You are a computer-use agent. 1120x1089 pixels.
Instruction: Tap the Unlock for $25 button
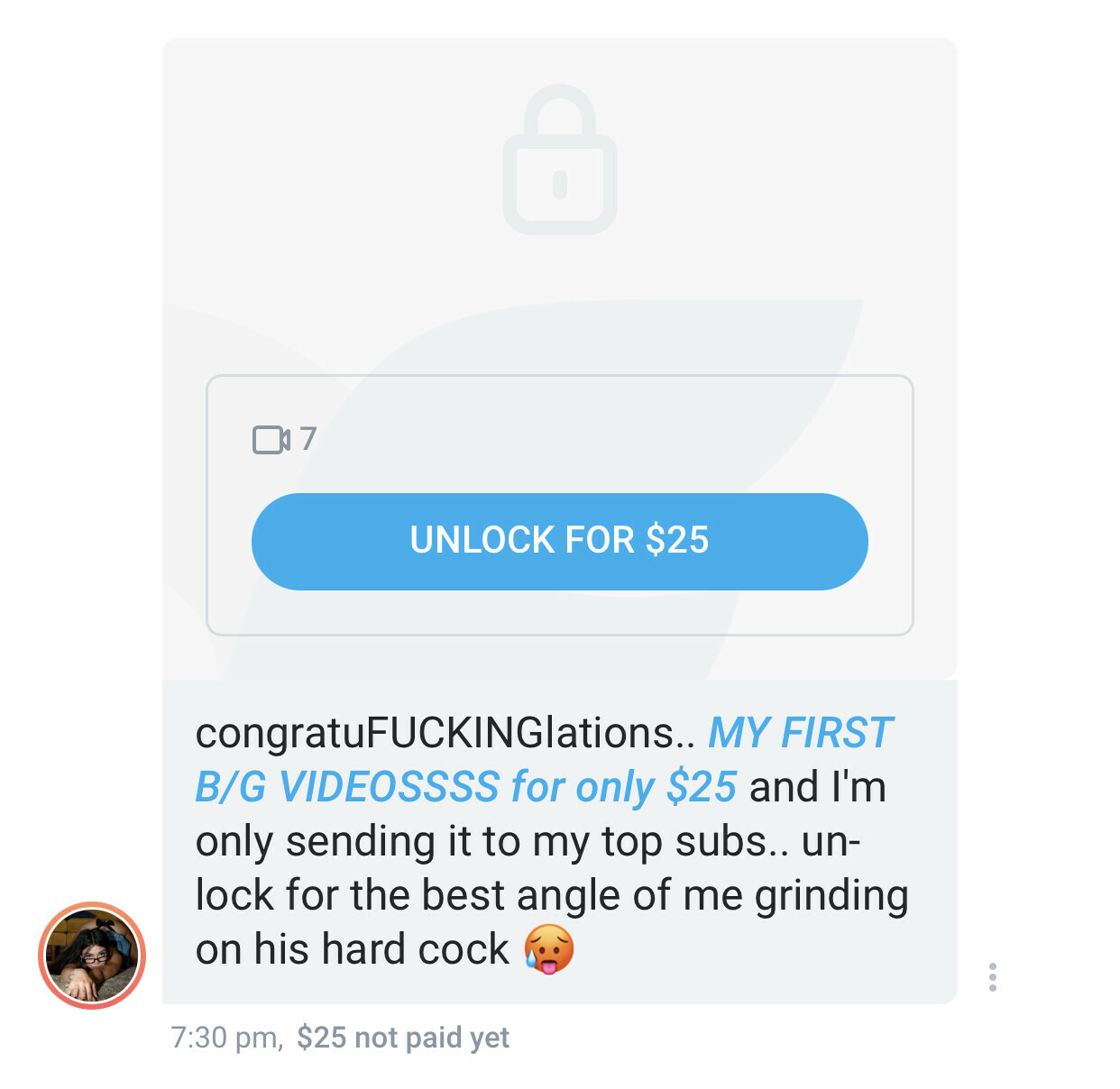[x=559, y=541]
